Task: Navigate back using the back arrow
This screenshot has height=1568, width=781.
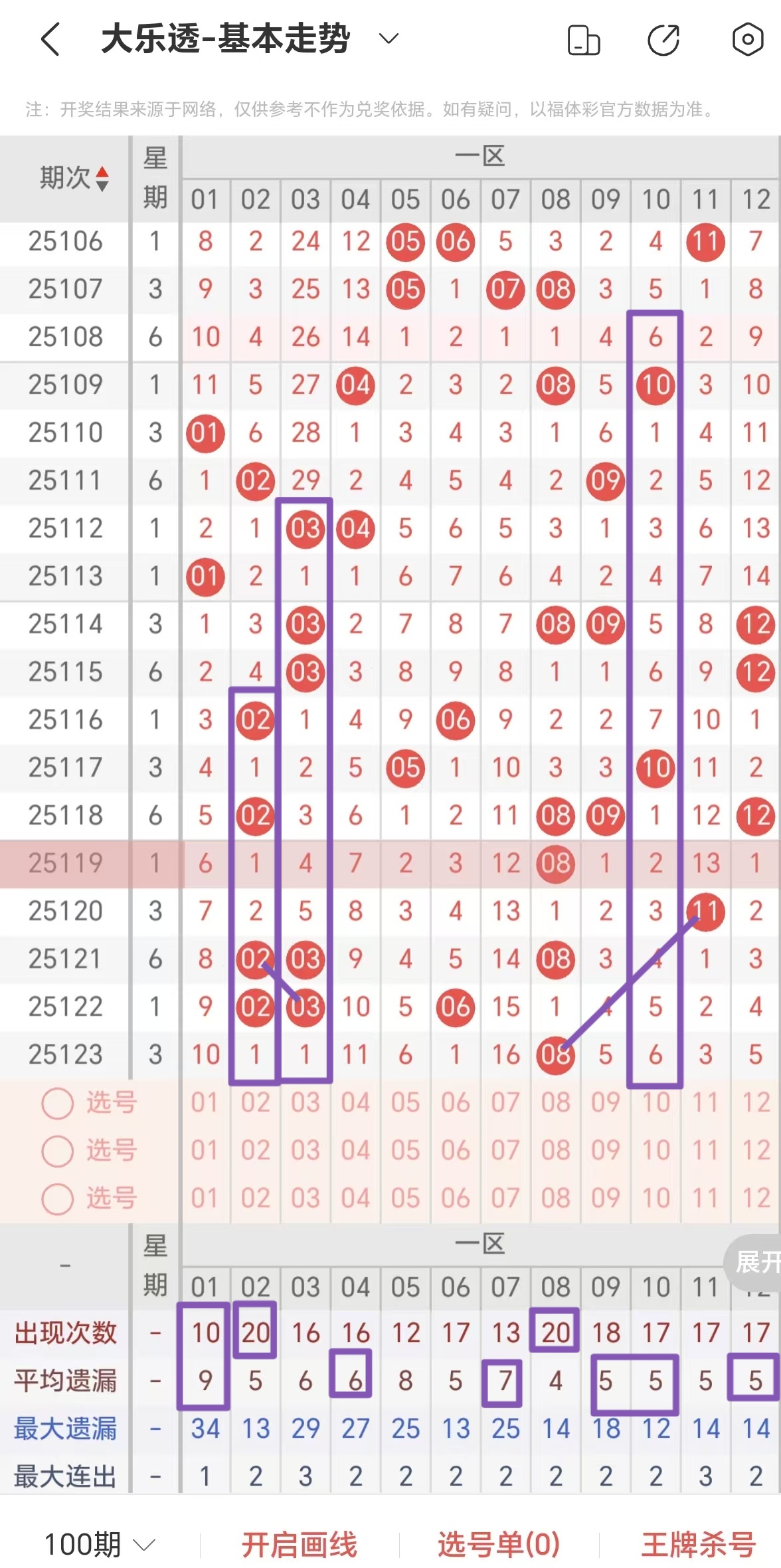Action: [x=50, y=40]
